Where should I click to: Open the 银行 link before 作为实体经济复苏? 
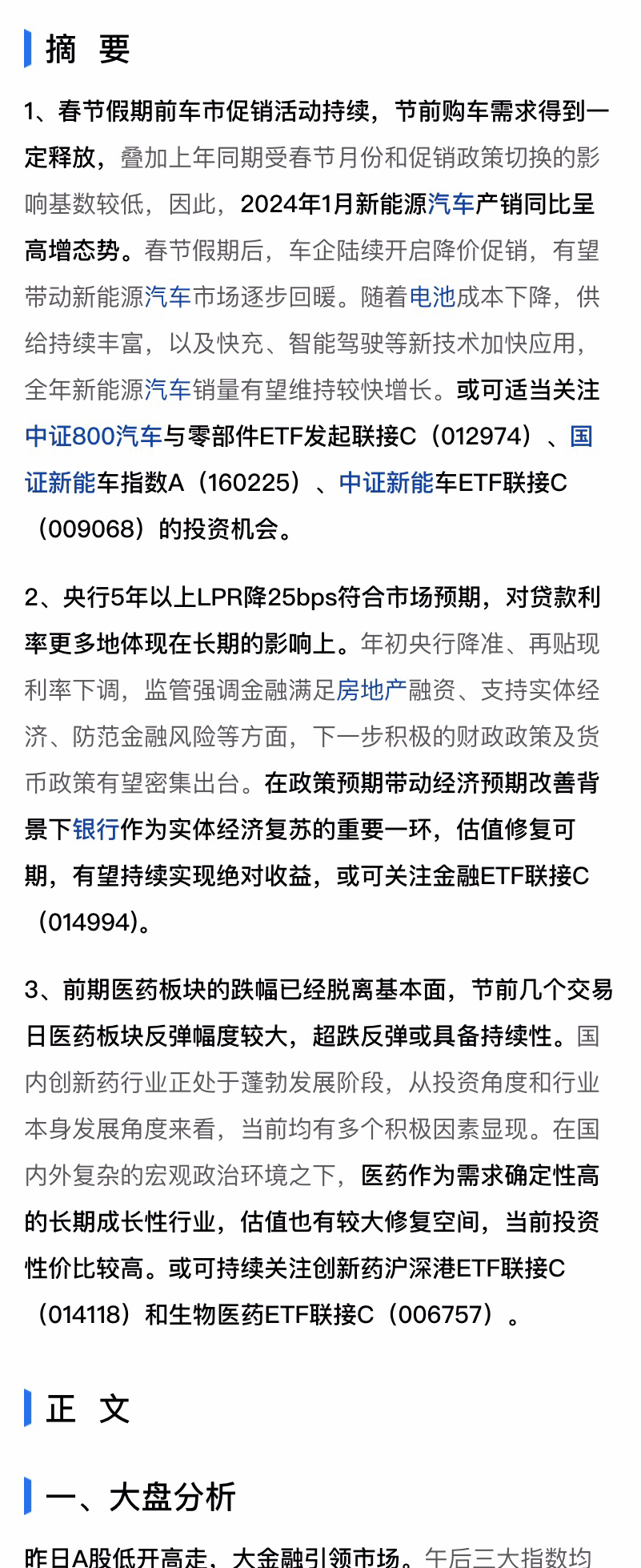(96, 830)
